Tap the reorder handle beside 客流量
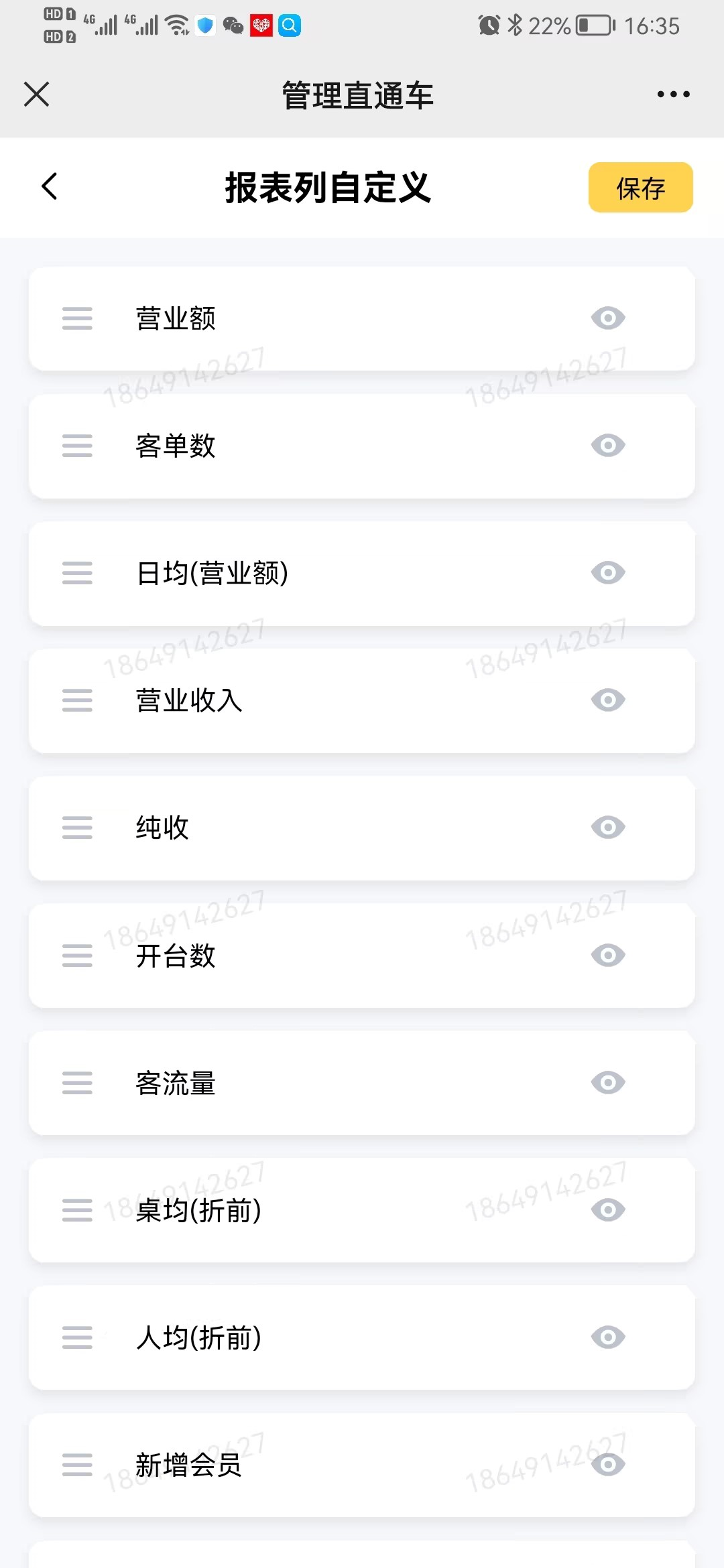The height and width of the screenshot is (1568, 724). click(x=77, y=1082)
